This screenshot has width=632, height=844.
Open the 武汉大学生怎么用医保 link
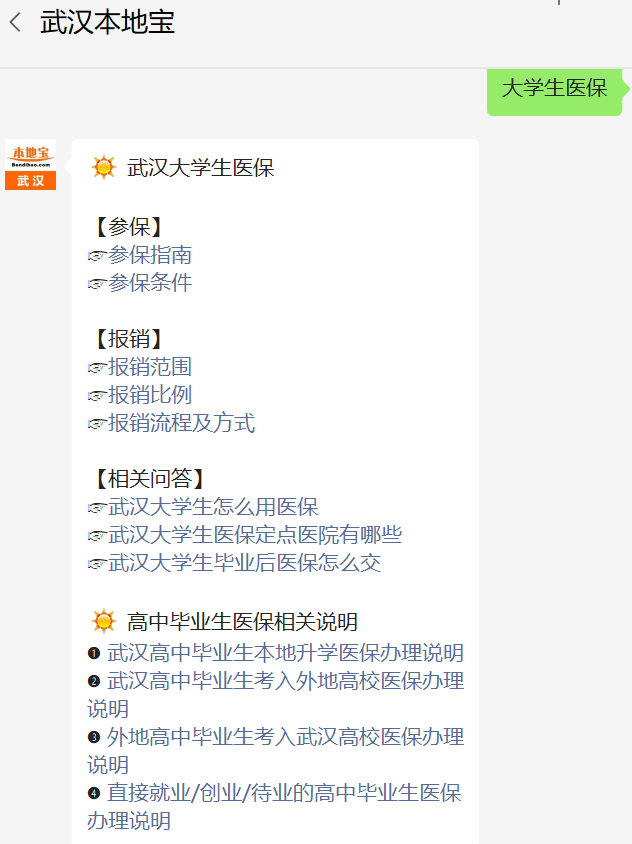pyautogui.click(x=213, y=507)
